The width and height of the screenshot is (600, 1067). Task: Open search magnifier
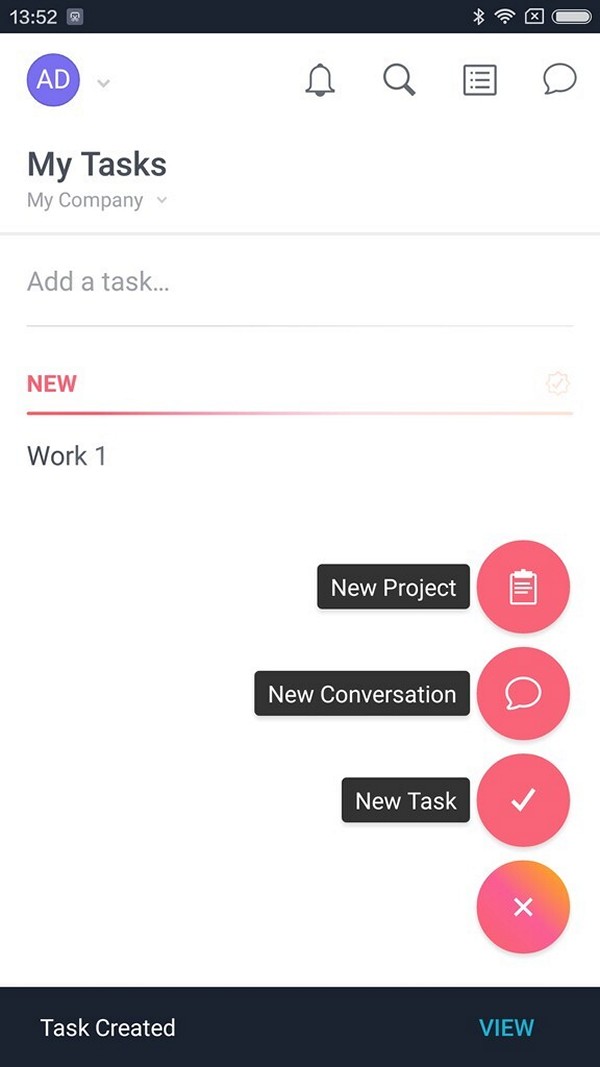pos(399,80)
